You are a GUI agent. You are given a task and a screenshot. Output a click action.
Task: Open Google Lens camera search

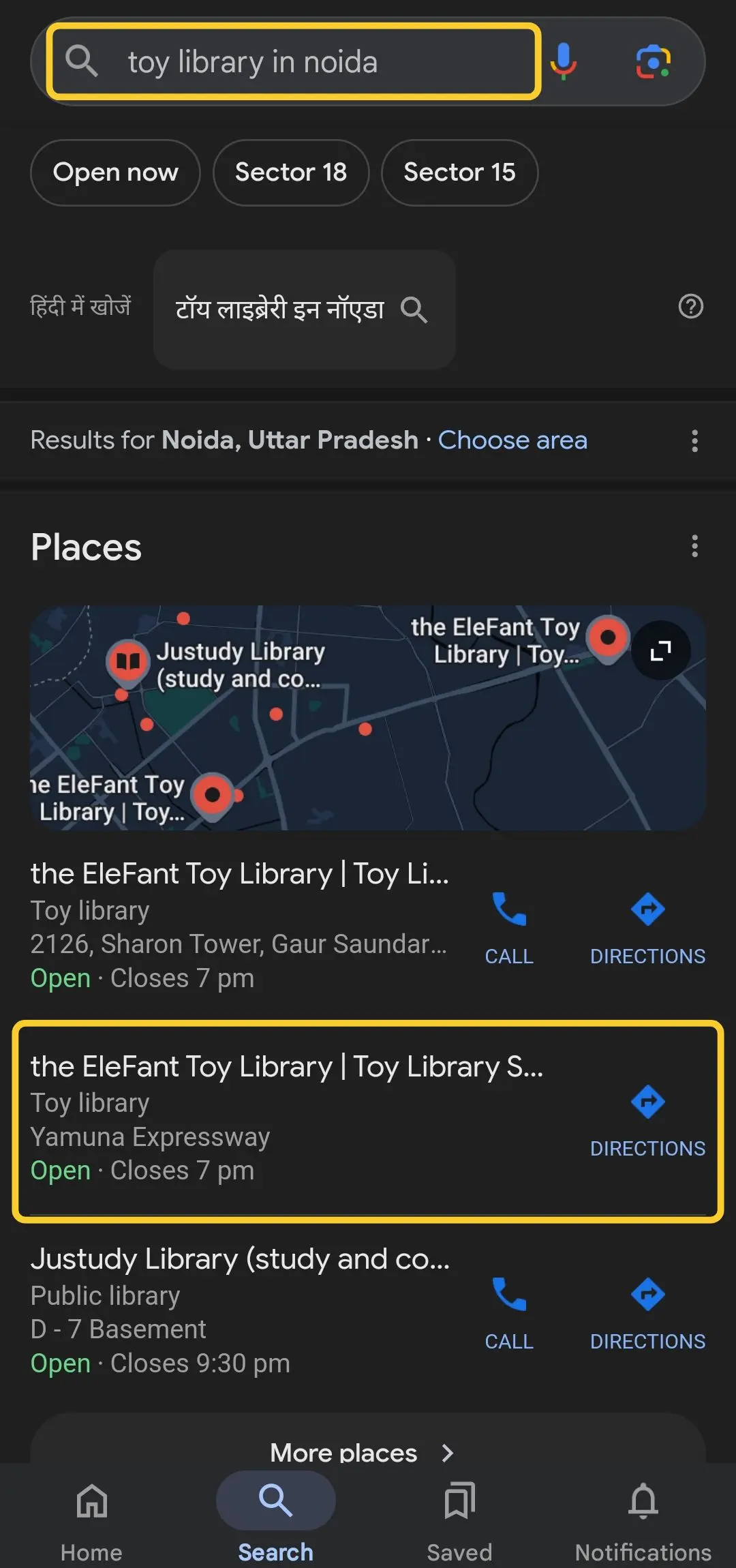point(652,61)
